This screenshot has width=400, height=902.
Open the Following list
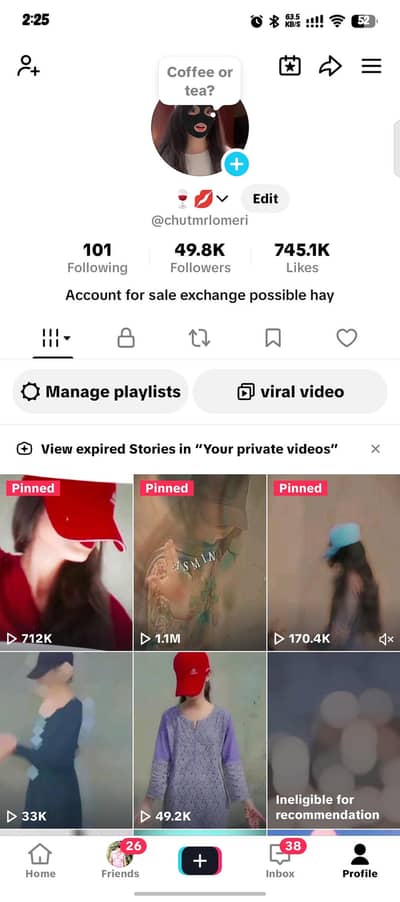[97, 258]
